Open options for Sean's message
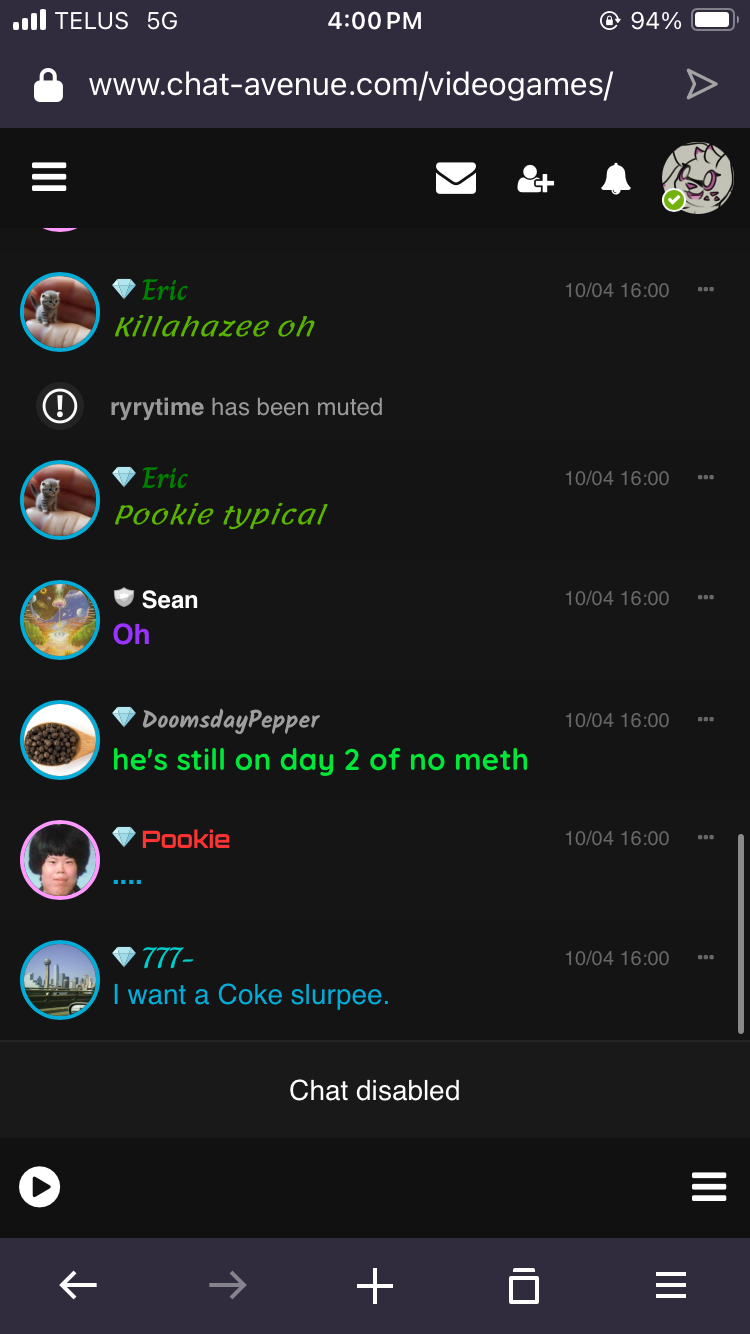This screenshot has height=1334, width=750. [706, 598]
